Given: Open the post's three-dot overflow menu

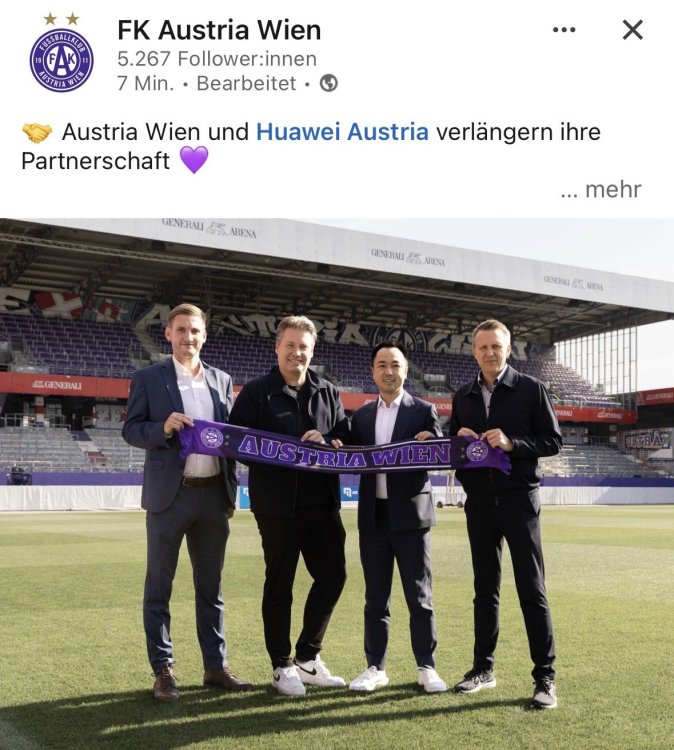Looking at the screenshot, I should 564,30.
